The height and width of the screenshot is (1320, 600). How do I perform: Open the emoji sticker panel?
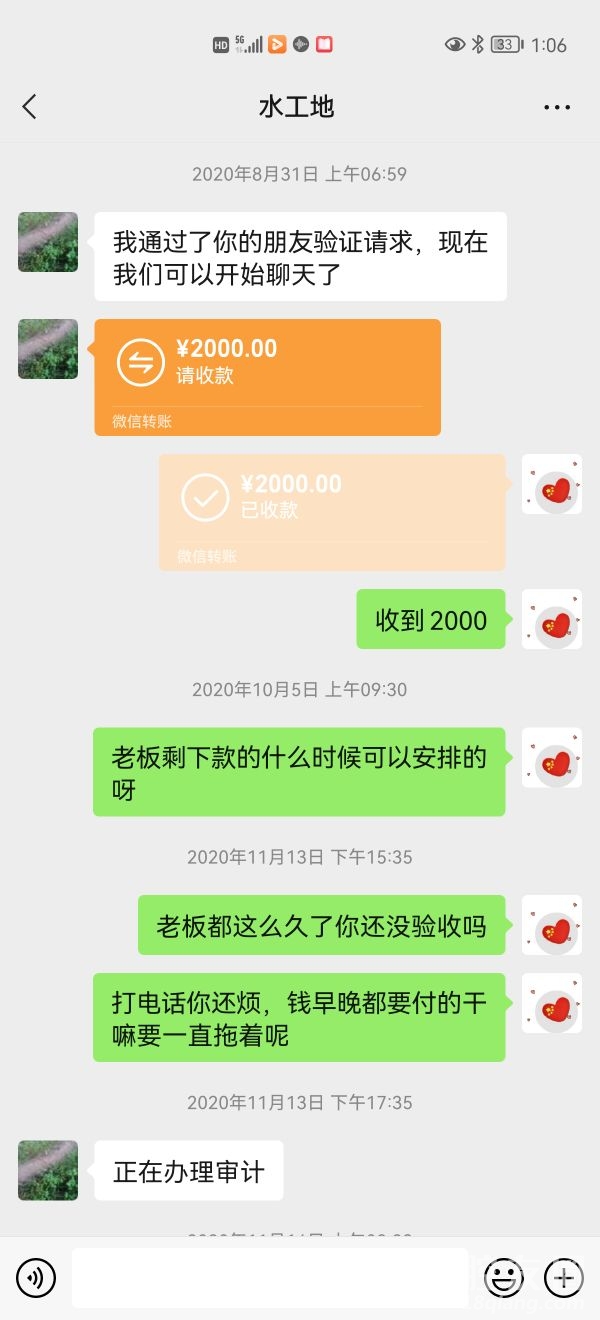point(504,1277)
